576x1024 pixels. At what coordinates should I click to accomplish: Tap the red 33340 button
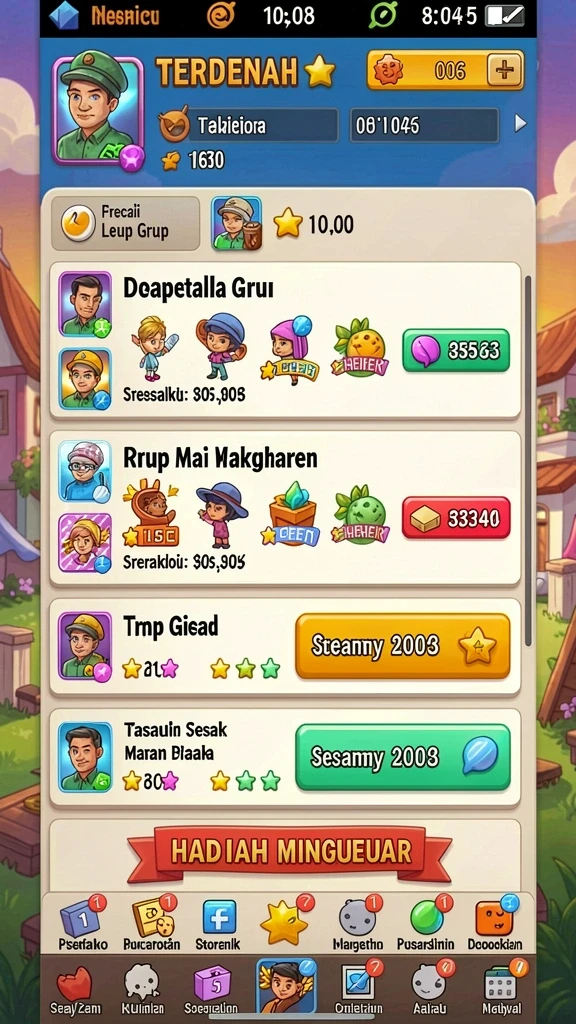click(456, 518)
